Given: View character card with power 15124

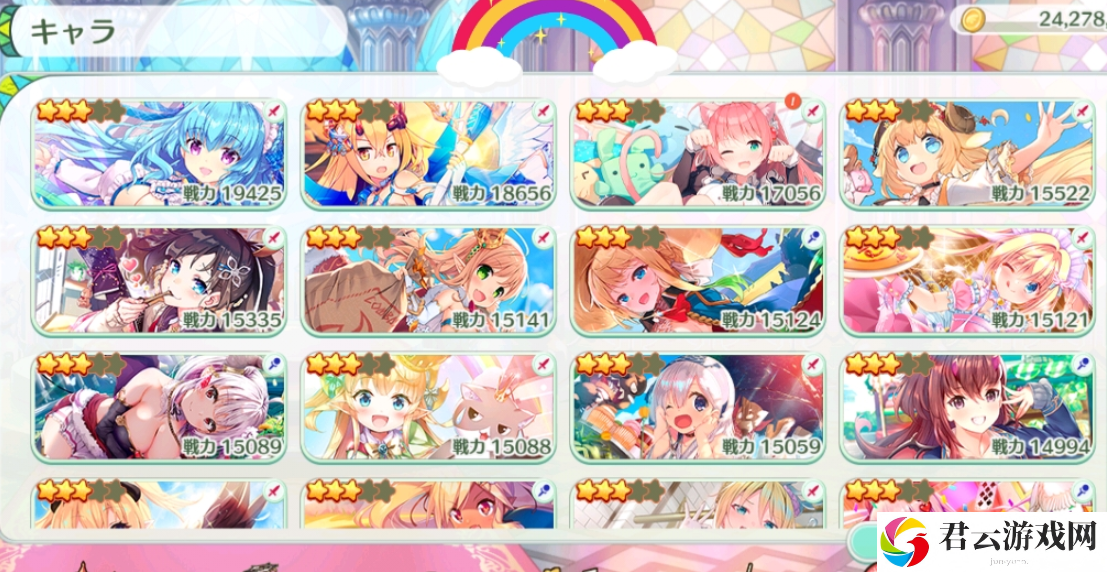Looking at the screenshot, I should click(x=698, y=280).
